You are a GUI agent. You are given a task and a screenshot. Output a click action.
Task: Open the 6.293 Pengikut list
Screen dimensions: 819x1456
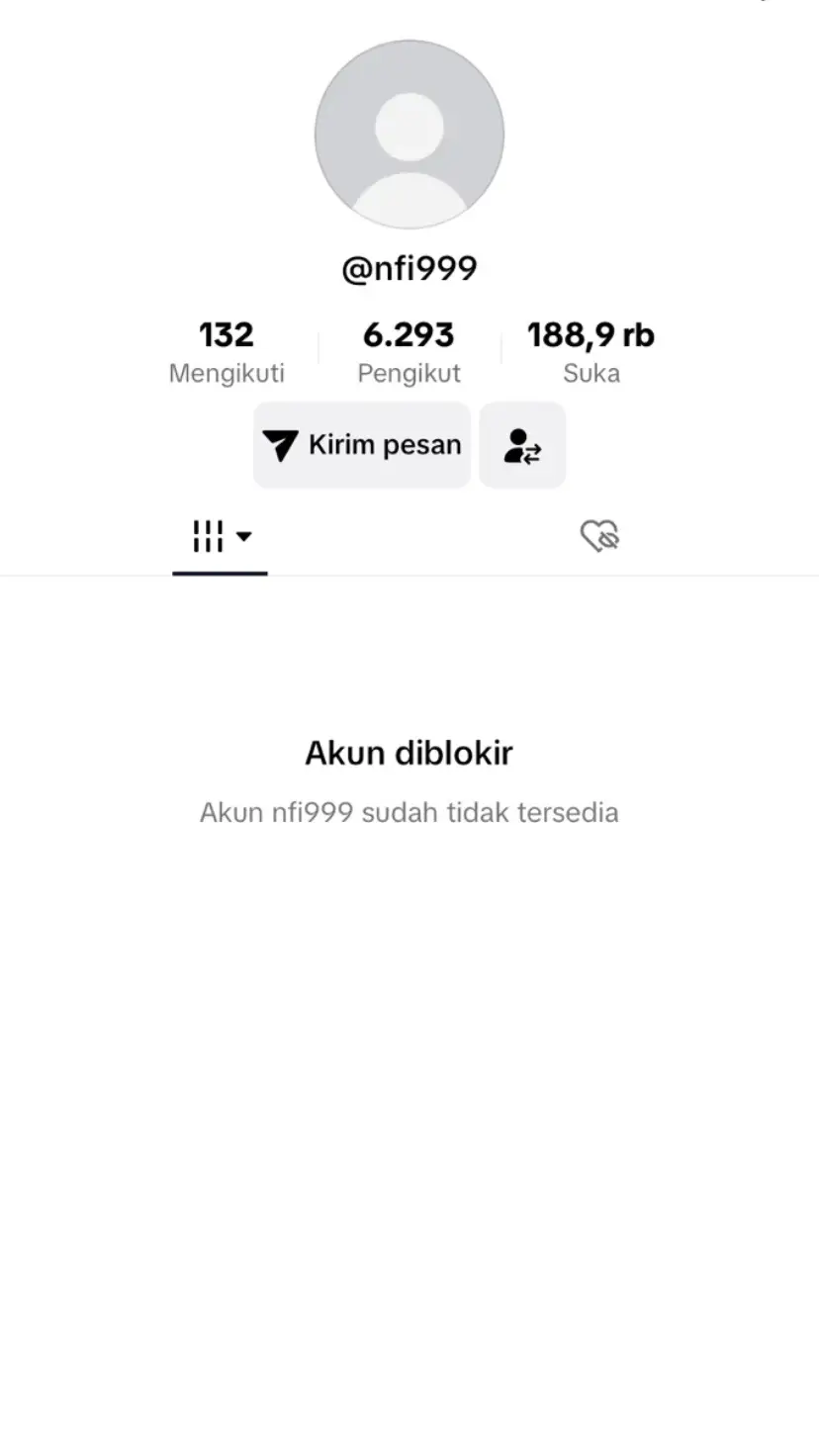(409, 351)
